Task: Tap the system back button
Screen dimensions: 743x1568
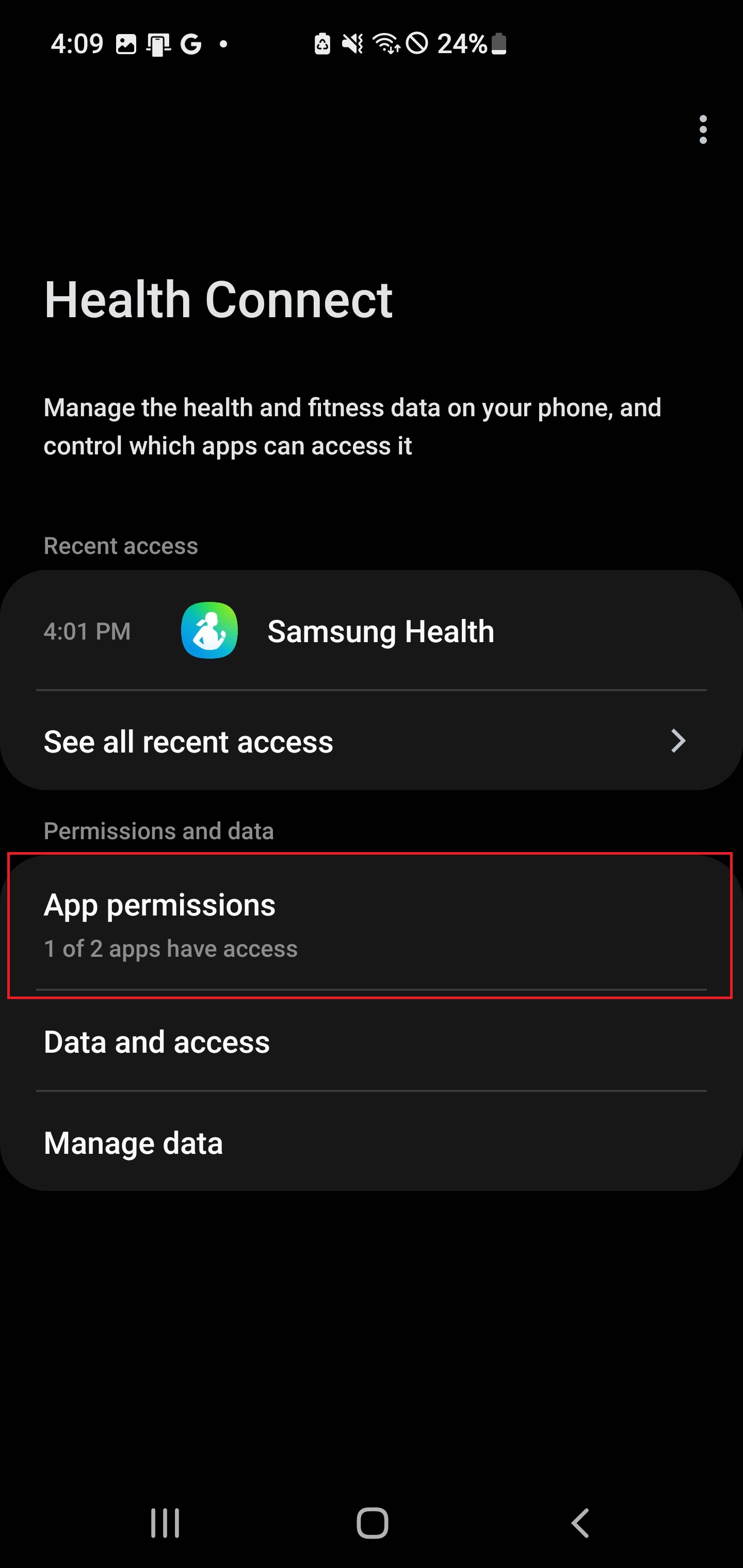Action: 580,1523
